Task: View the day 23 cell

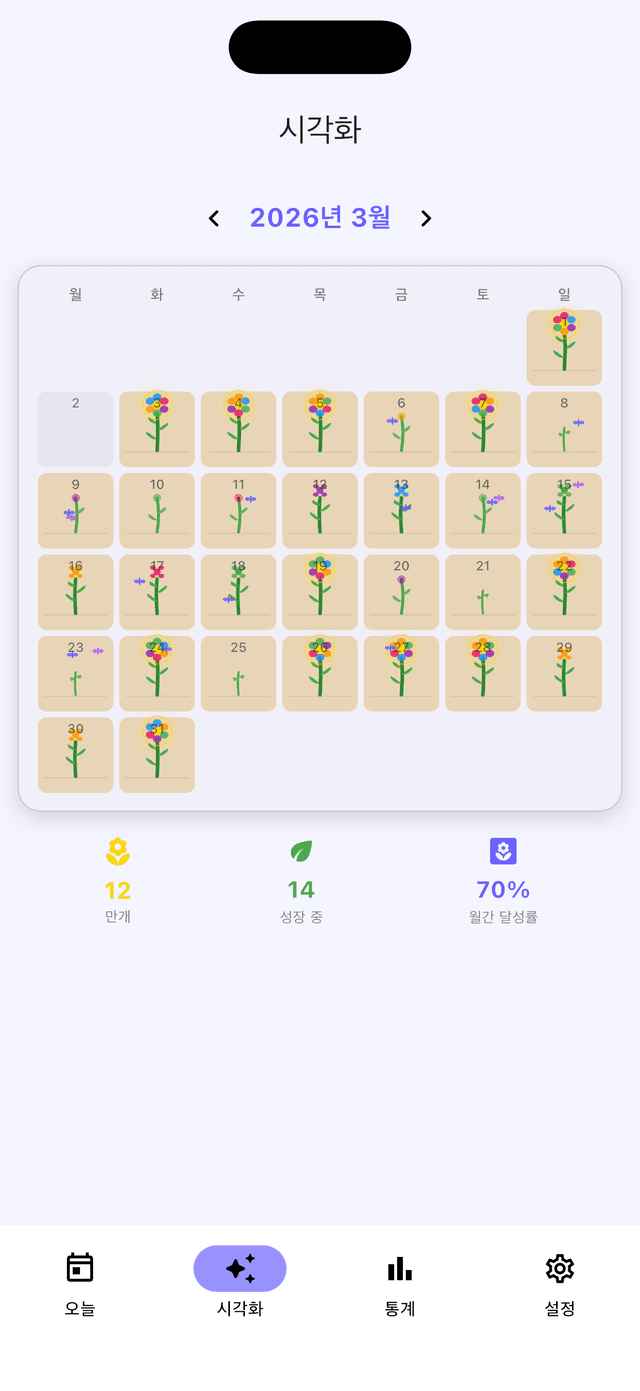Action: point(76,673)
